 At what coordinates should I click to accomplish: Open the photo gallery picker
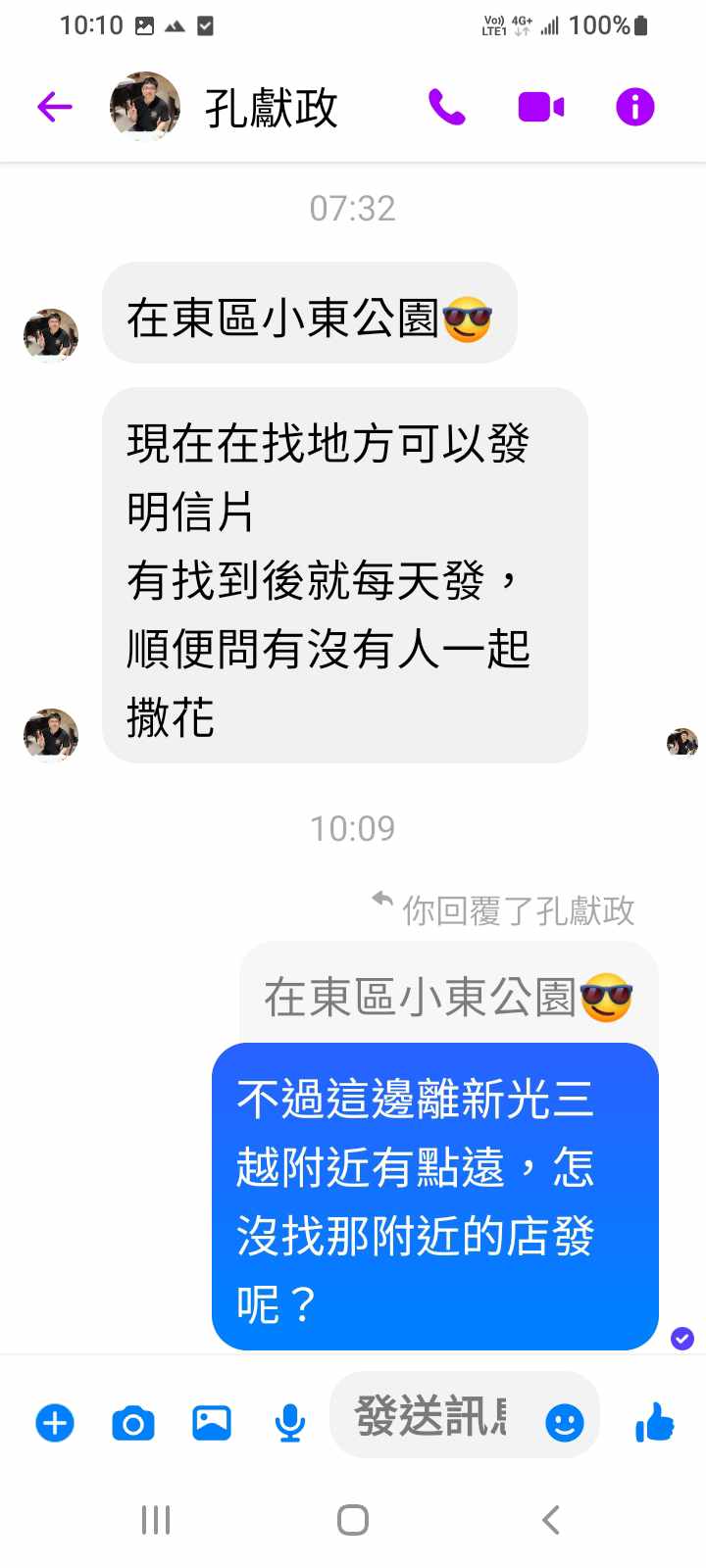(212, 1422)
